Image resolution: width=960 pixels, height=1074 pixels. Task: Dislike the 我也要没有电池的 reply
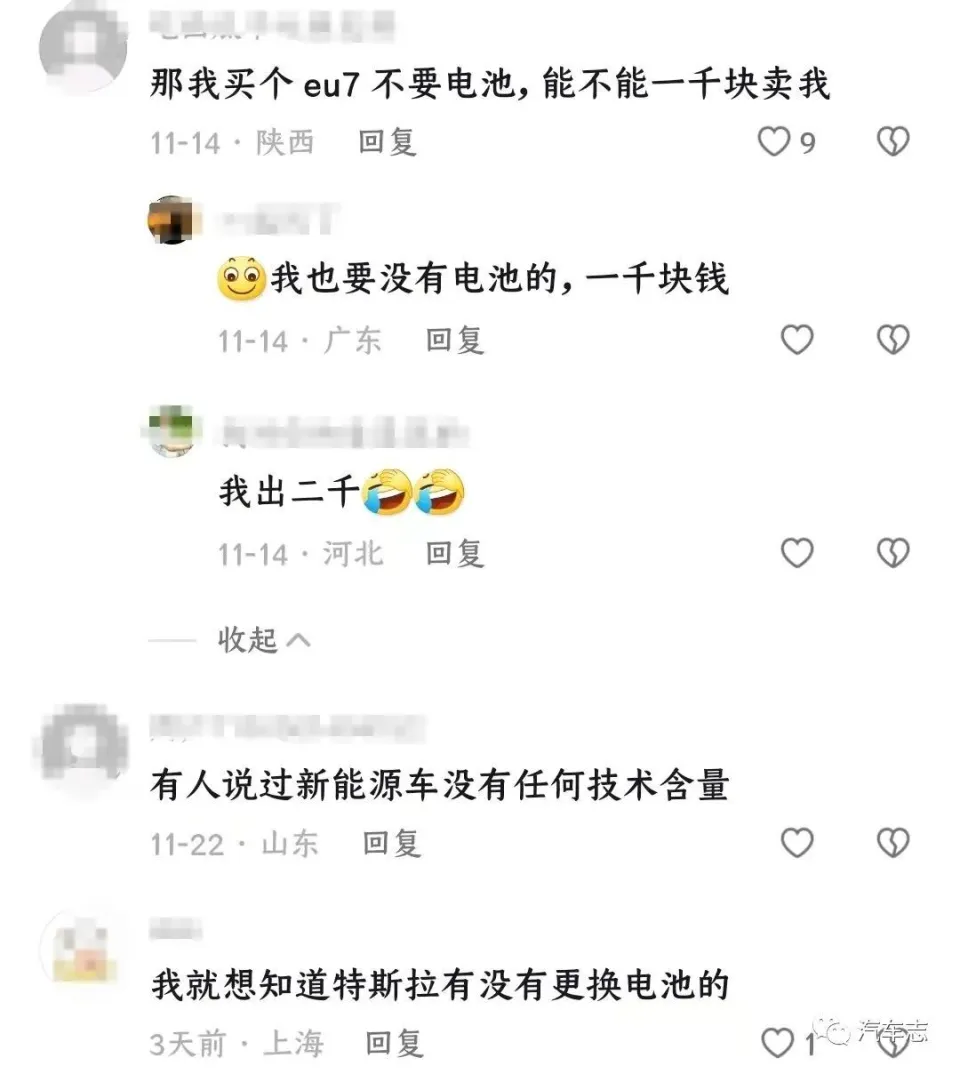(x=893, y=341)
